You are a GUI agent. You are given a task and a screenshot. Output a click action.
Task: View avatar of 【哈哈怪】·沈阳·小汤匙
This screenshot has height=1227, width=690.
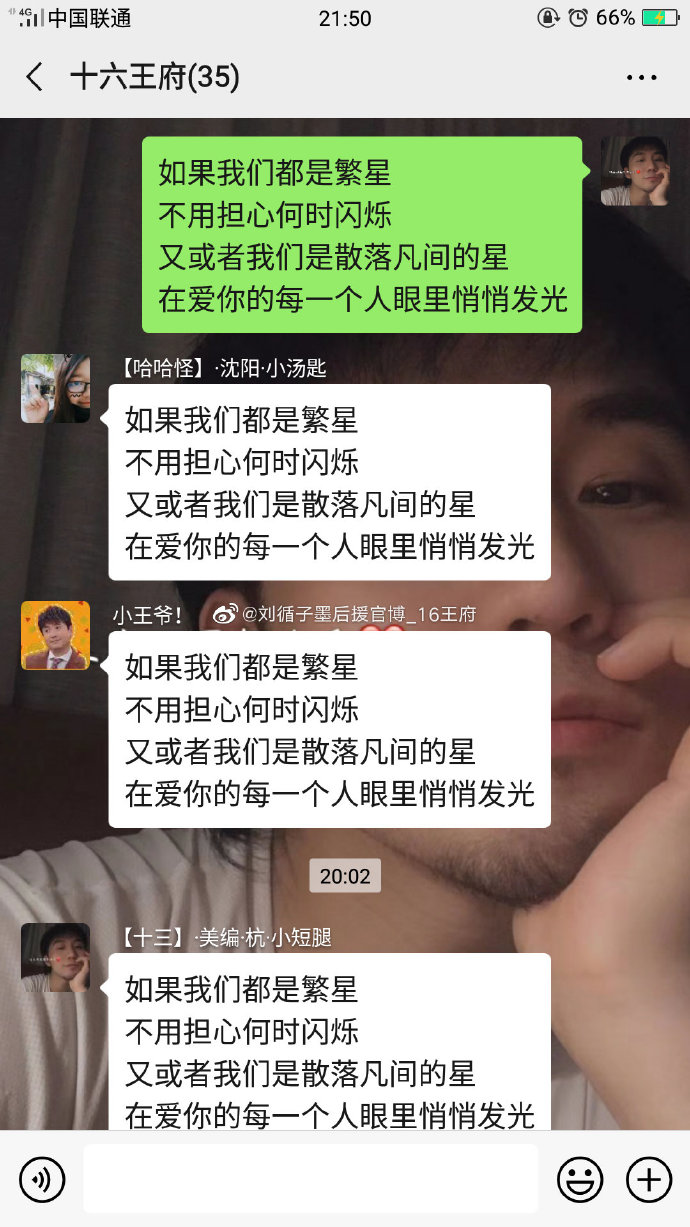point(56,388)
